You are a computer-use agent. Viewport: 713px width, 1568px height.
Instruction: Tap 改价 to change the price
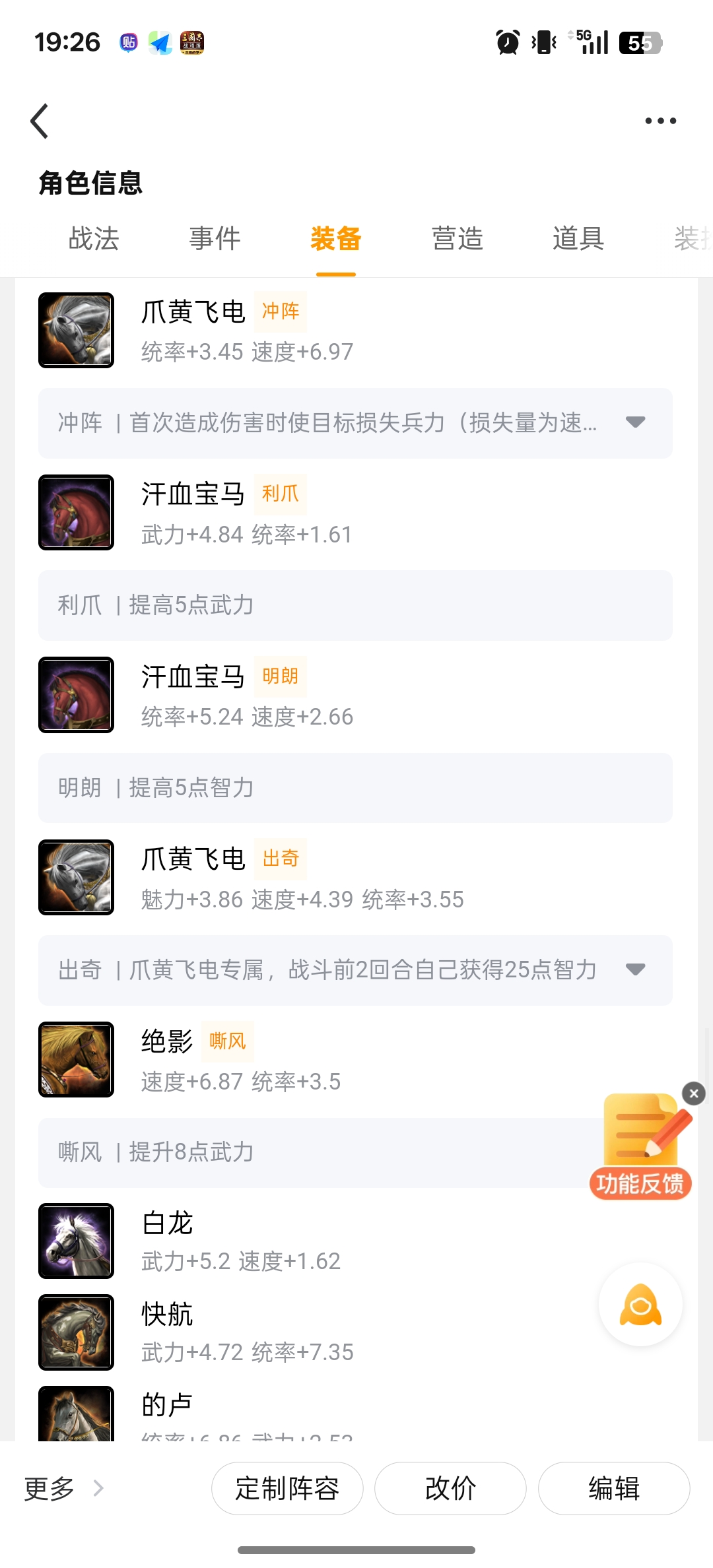pos(450,1488)
